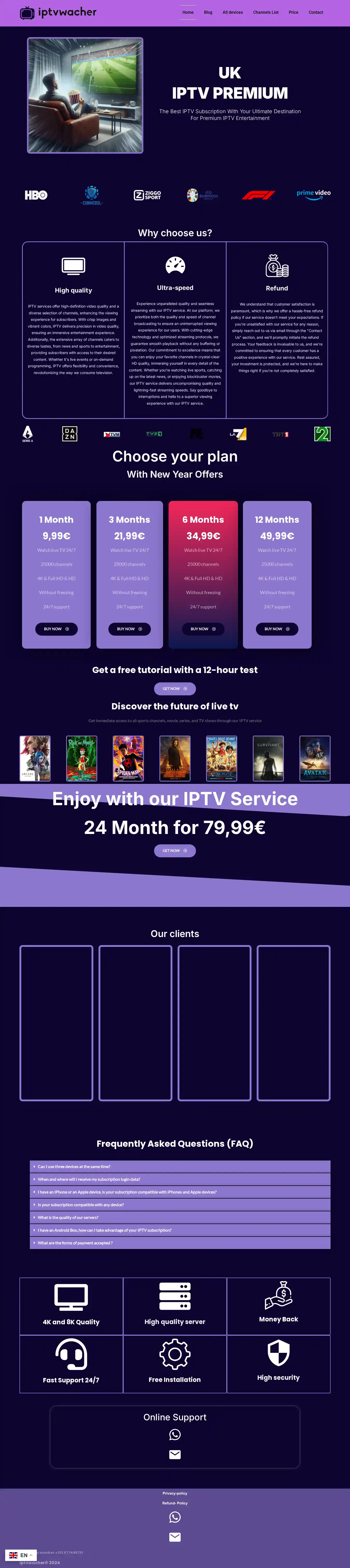The width and height of the screenshot is (350, 1568).
Task: Open the Privacy-policy footer link
Action: (x=175, y=1493)
